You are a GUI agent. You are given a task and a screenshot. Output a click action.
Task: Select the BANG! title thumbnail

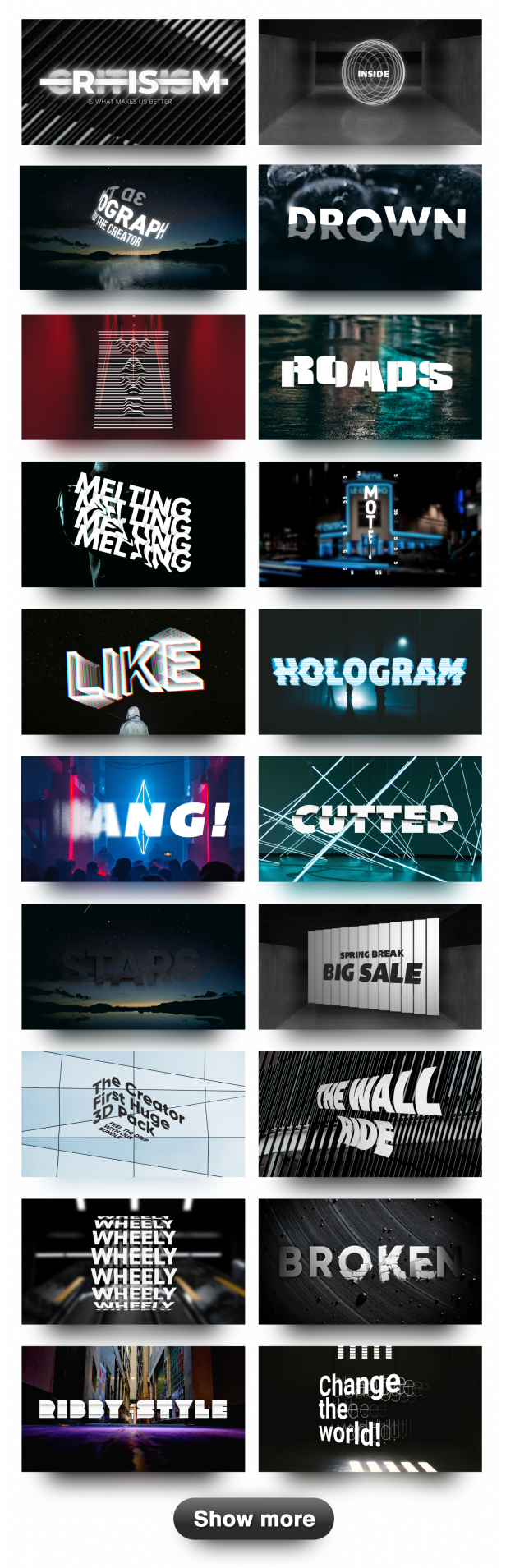click(x=133, y=819)
